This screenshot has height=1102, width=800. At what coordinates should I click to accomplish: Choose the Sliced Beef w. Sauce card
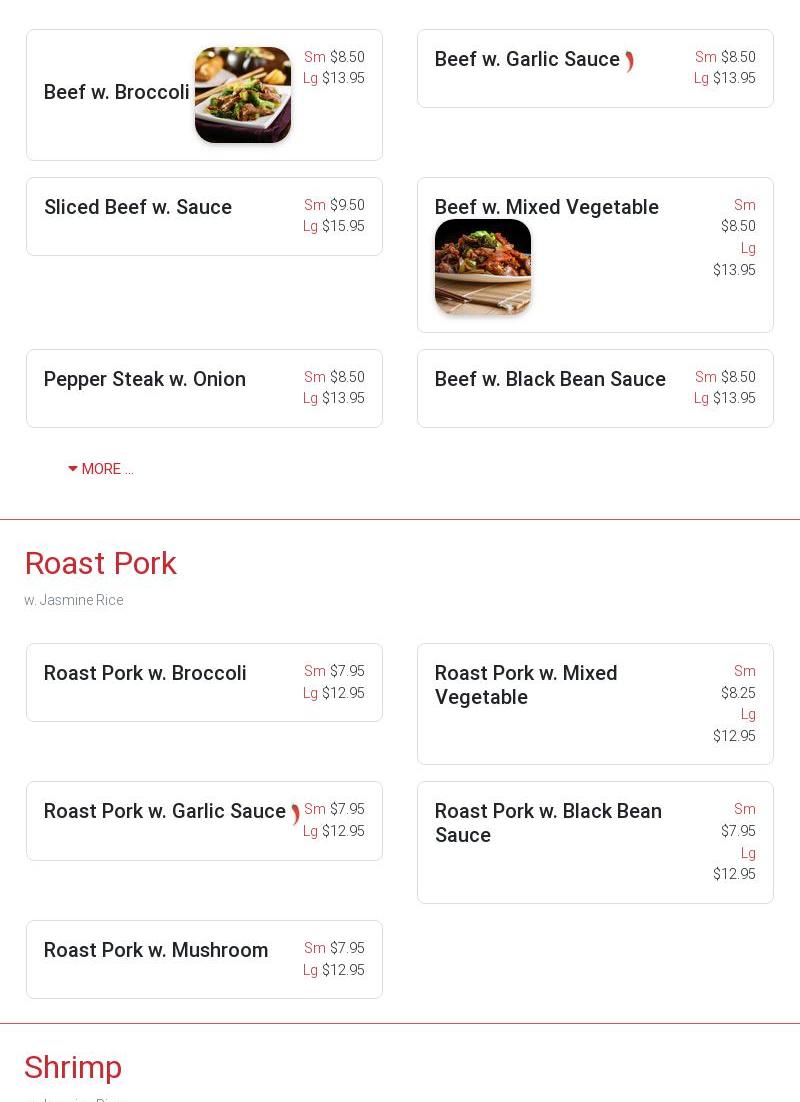(x=138, y=208)
